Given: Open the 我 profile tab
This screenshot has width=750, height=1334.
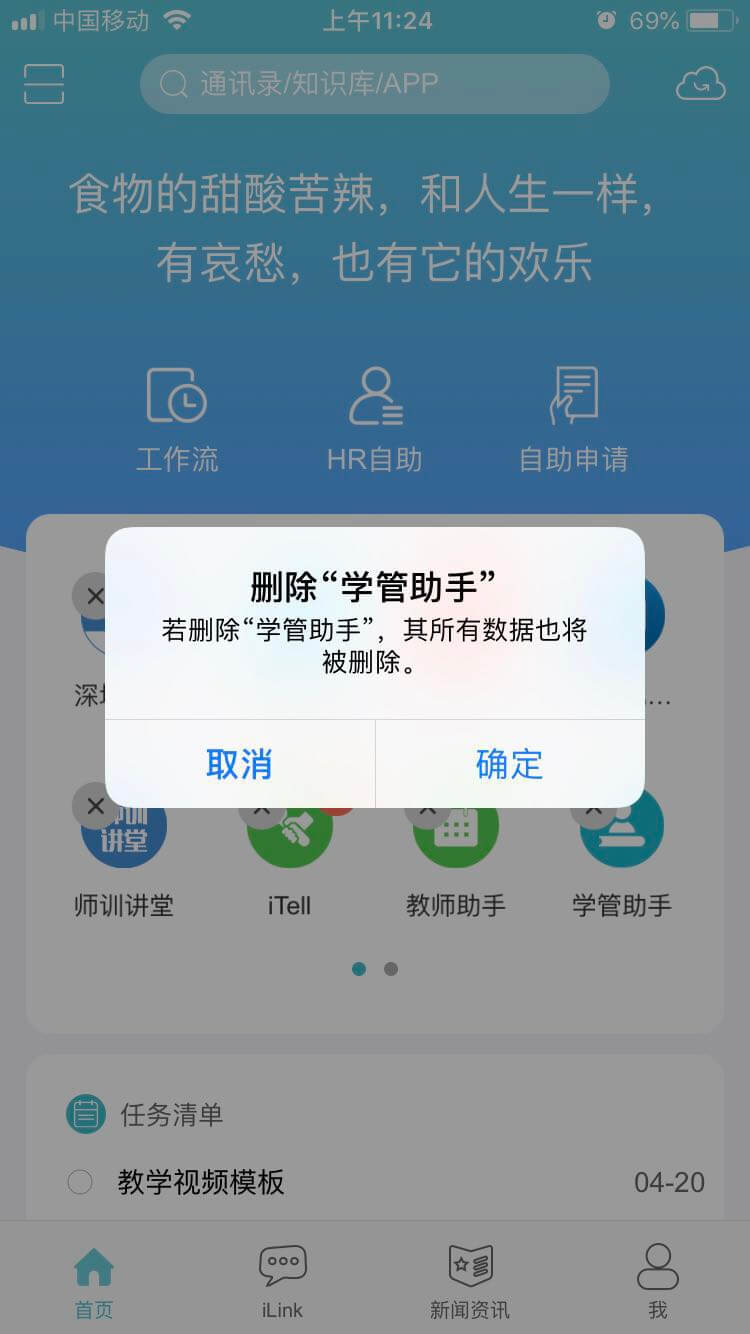Looking at the screenshot, I should (x=657, y=1280).
